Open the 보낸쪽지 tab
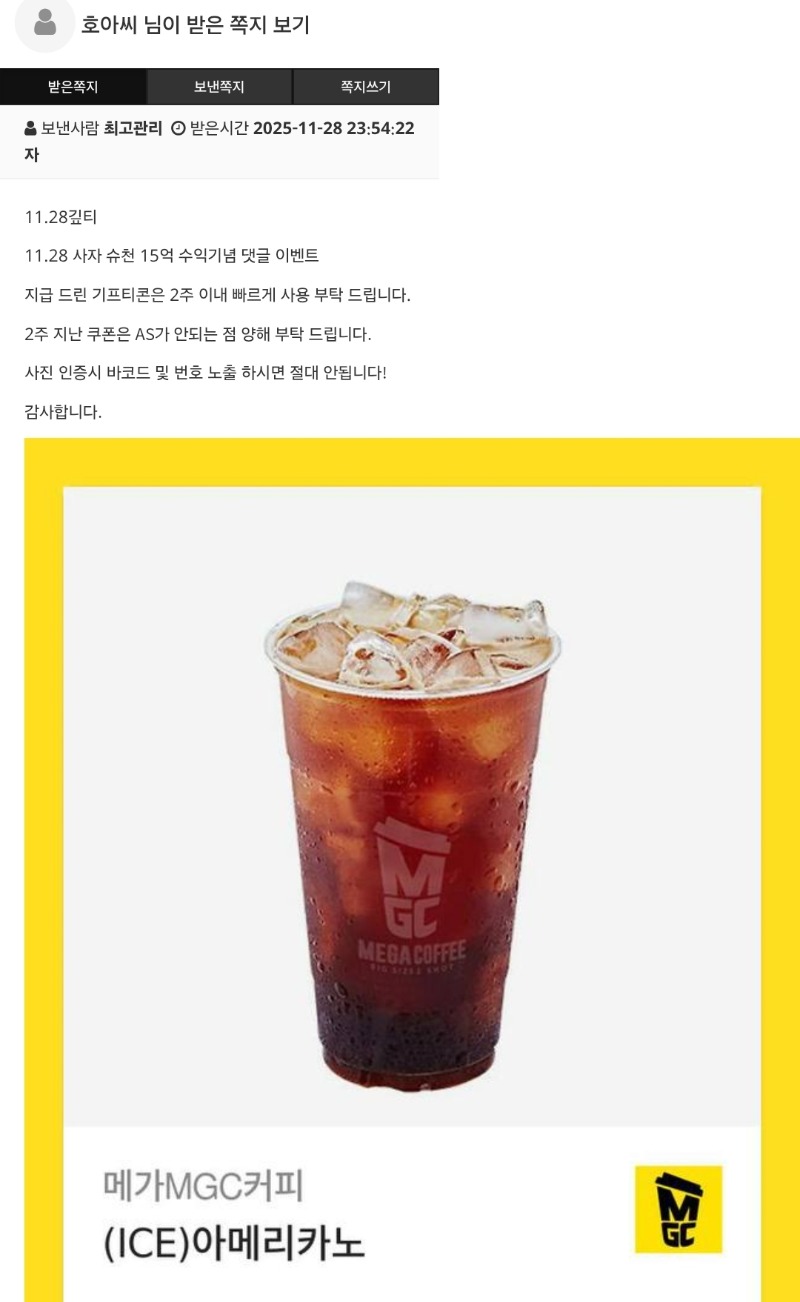 click(219, 87)
